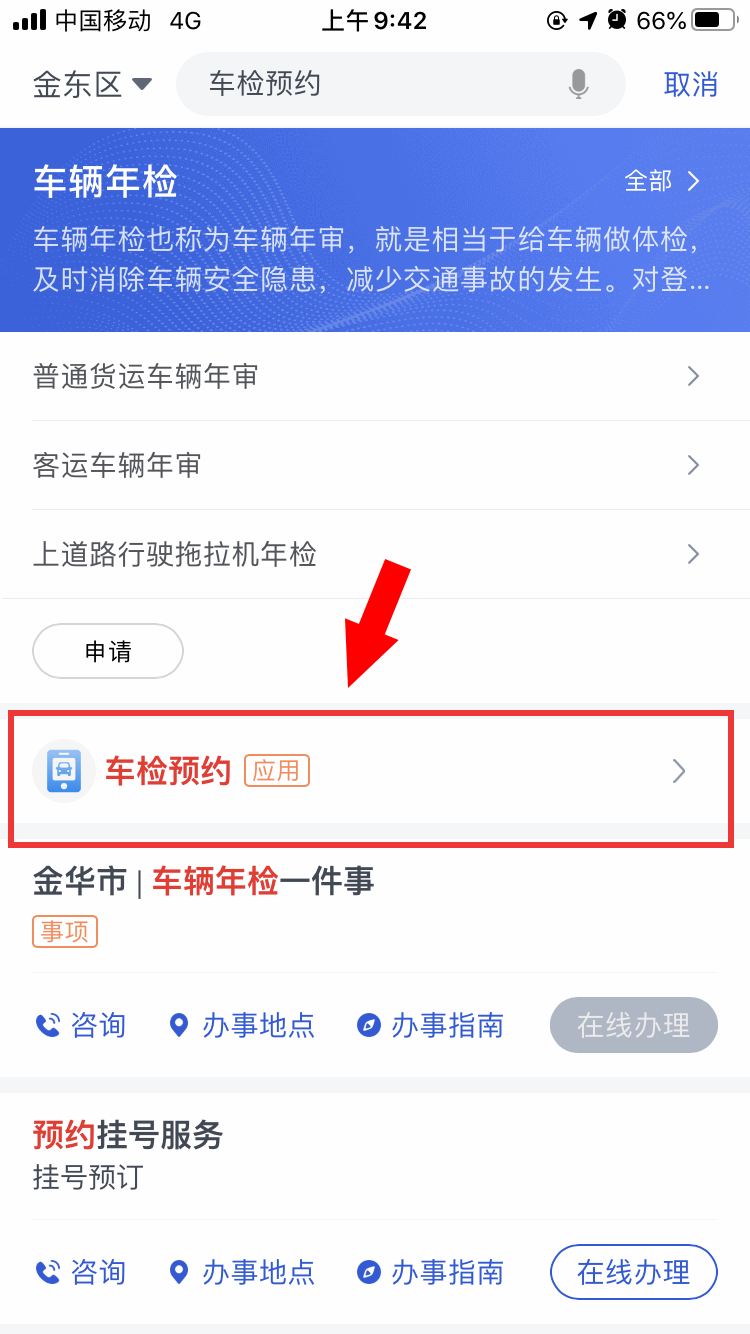
Task: Open 上道路行驶拖拉机年检 row
Action: tap(375, 554)
